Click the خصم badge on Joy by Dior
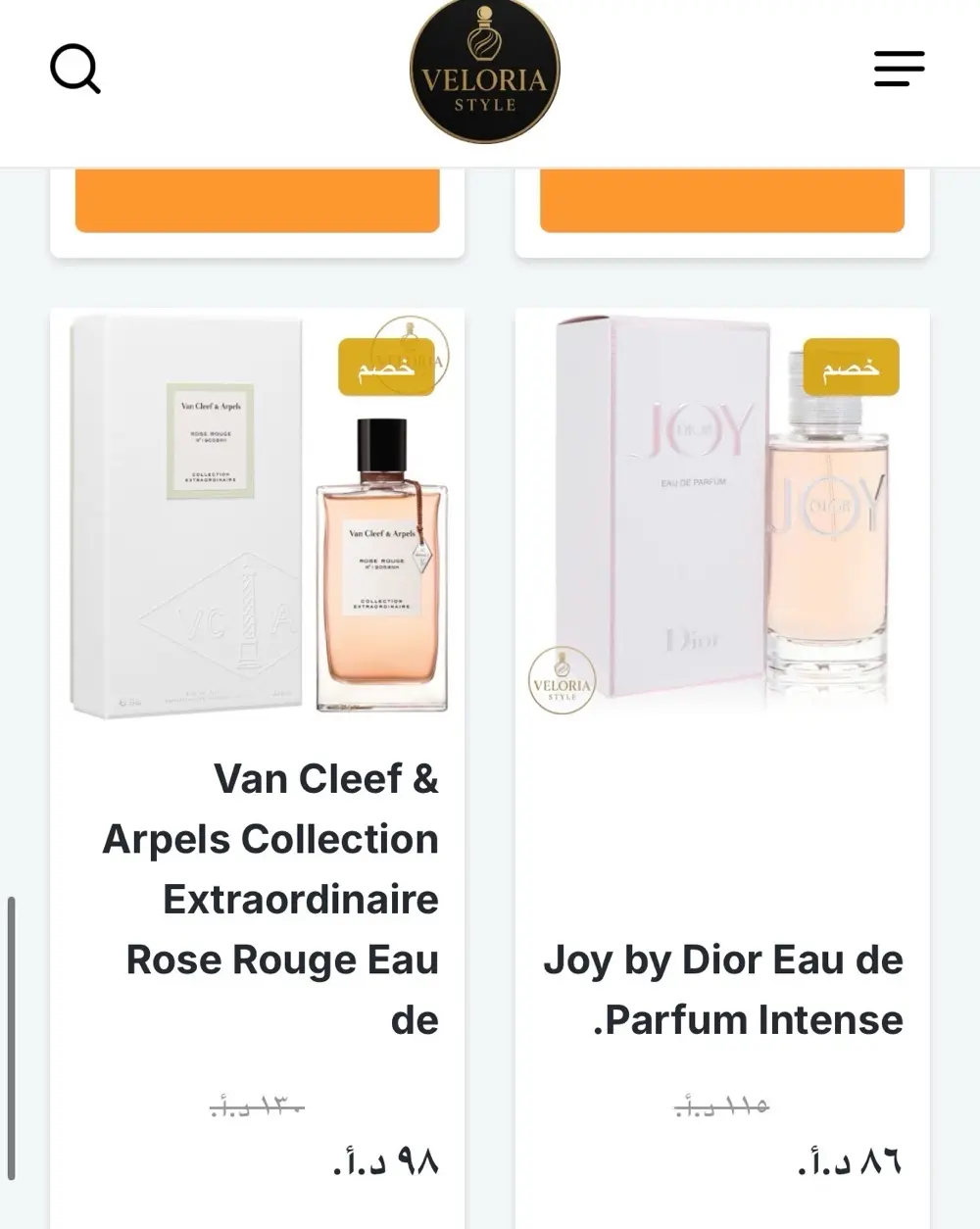This screenshot has width=980, height=1229. (851, 367)
